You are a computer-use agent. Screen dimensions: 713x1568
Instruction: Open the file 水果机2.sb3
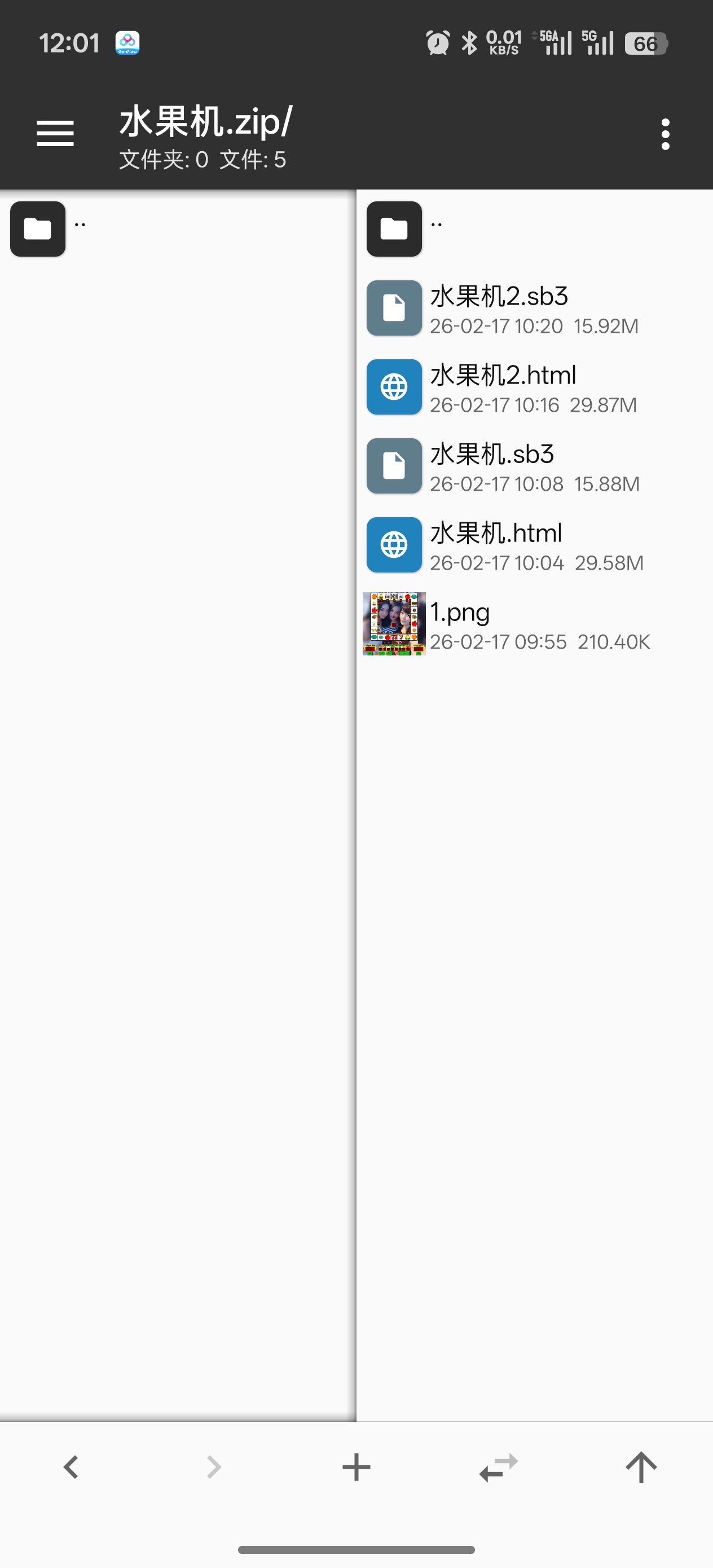click(x=499, y=309)
